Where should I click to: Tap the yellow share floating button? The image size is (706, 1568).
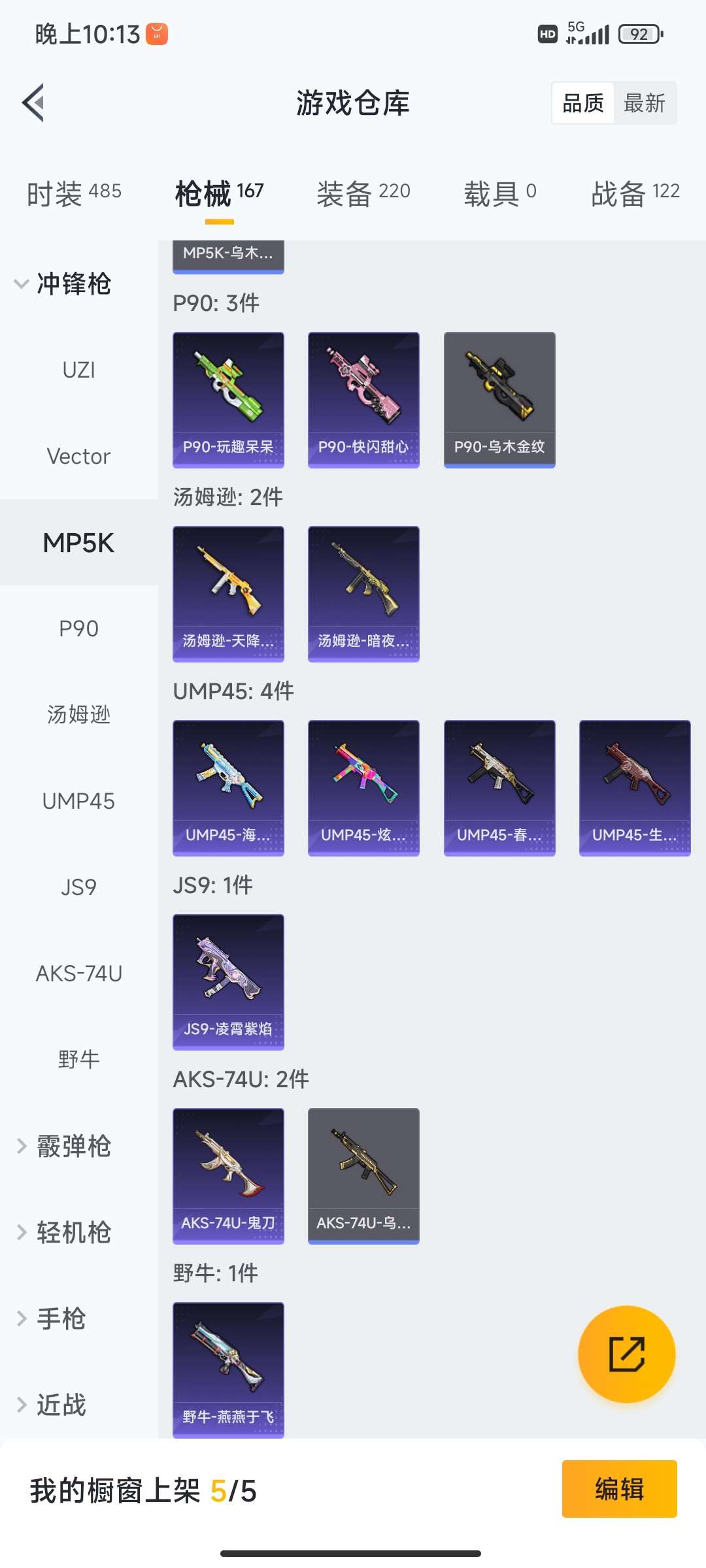point(626,1354)
